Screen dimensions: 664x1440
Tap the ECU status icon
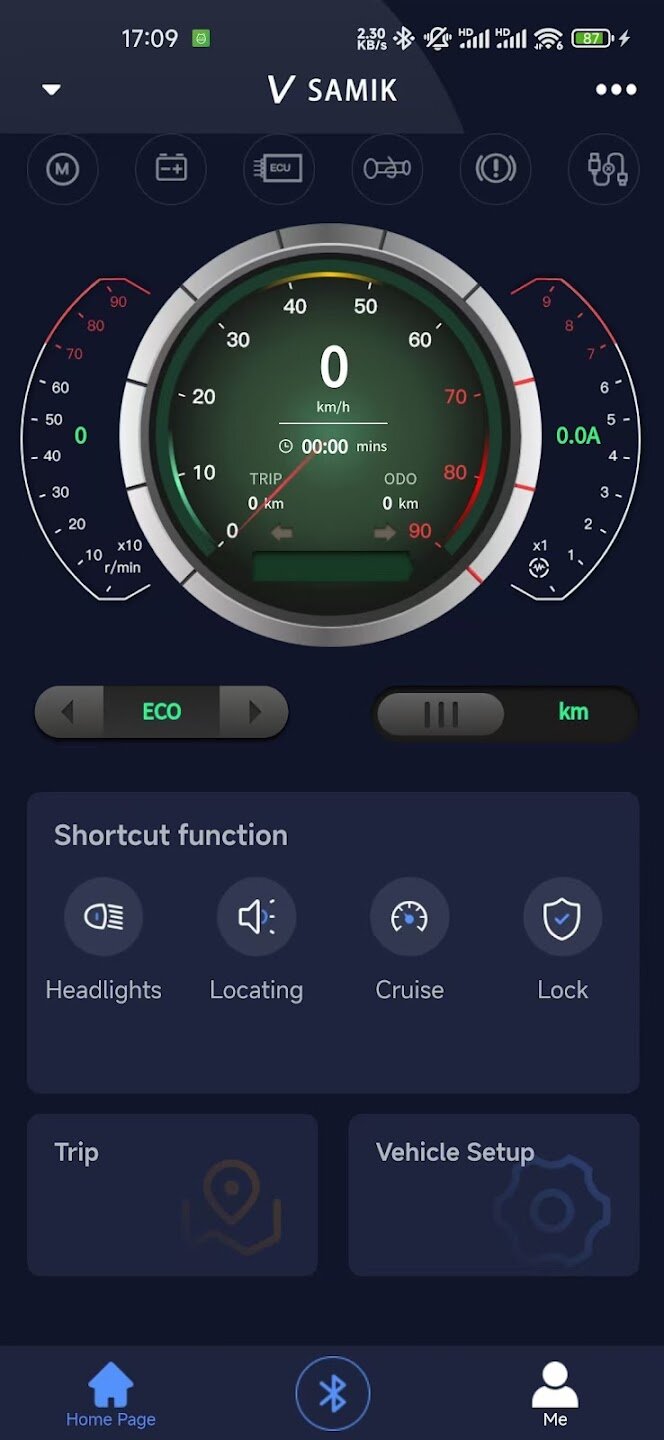279,169
